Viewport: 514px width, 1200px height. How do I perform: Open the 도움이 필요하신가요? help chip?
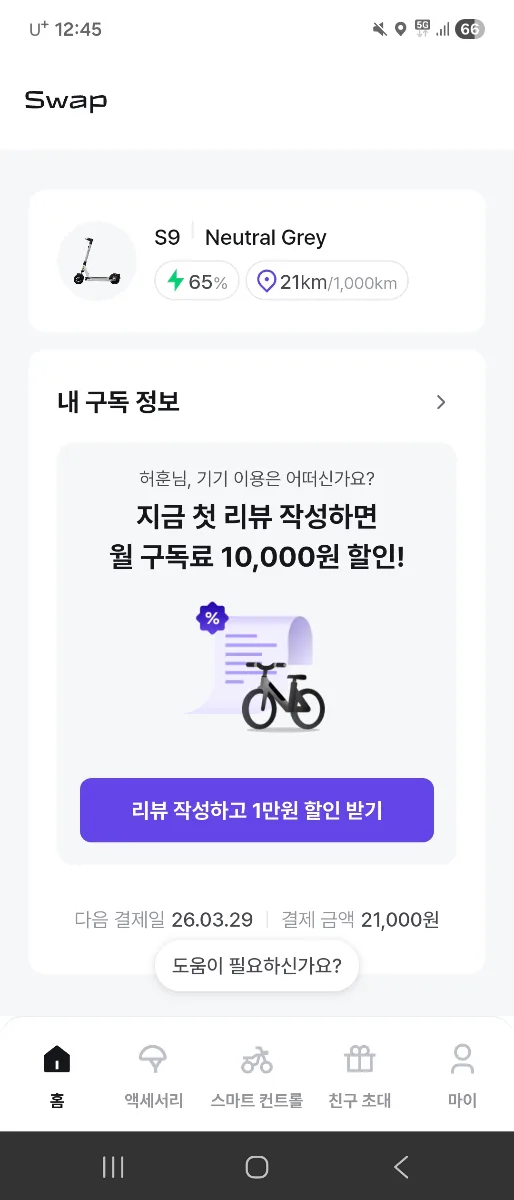pyautogui.click(x=257, y=966)
